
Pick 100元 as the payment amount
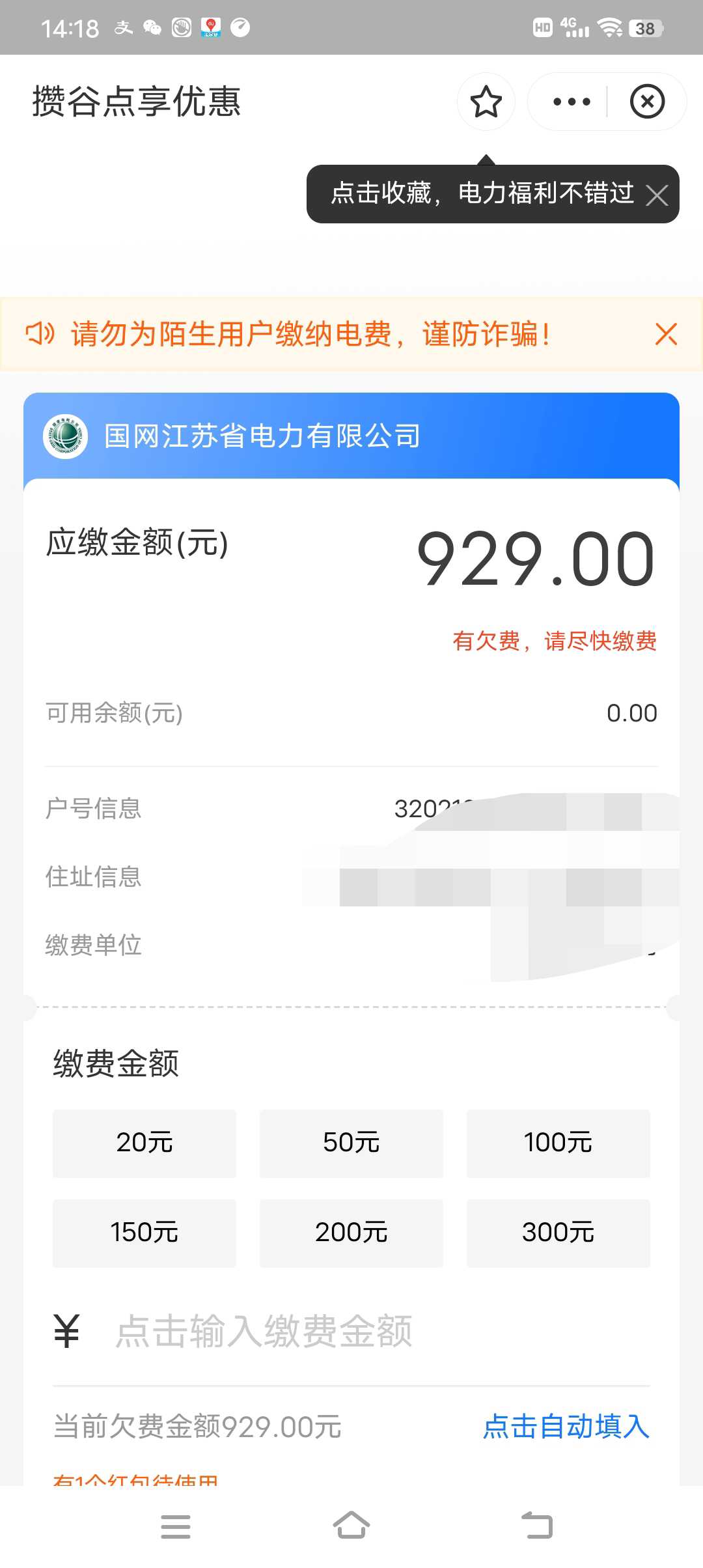558,1143
